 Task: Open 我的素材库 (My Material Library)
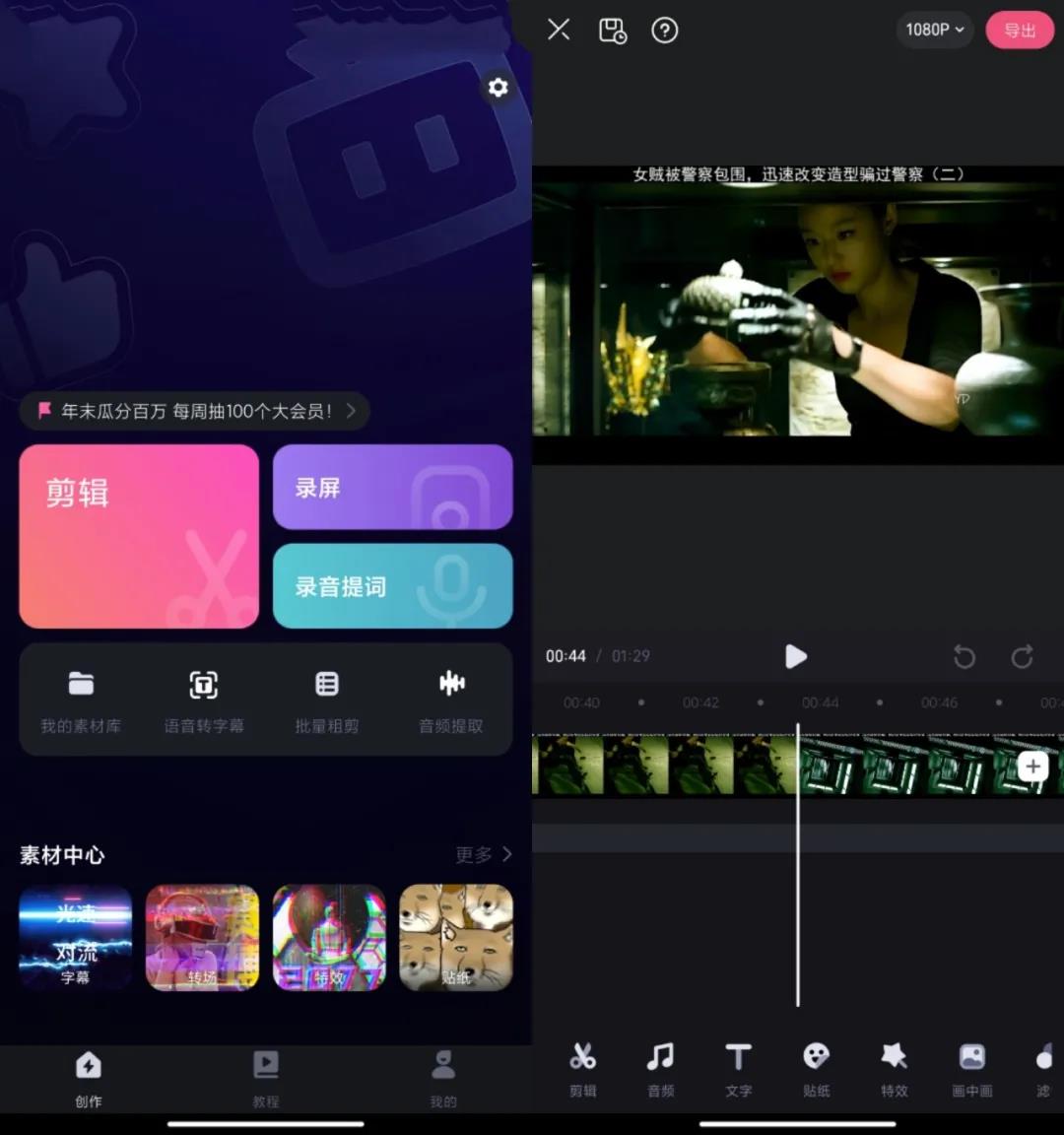pos(81,700)
